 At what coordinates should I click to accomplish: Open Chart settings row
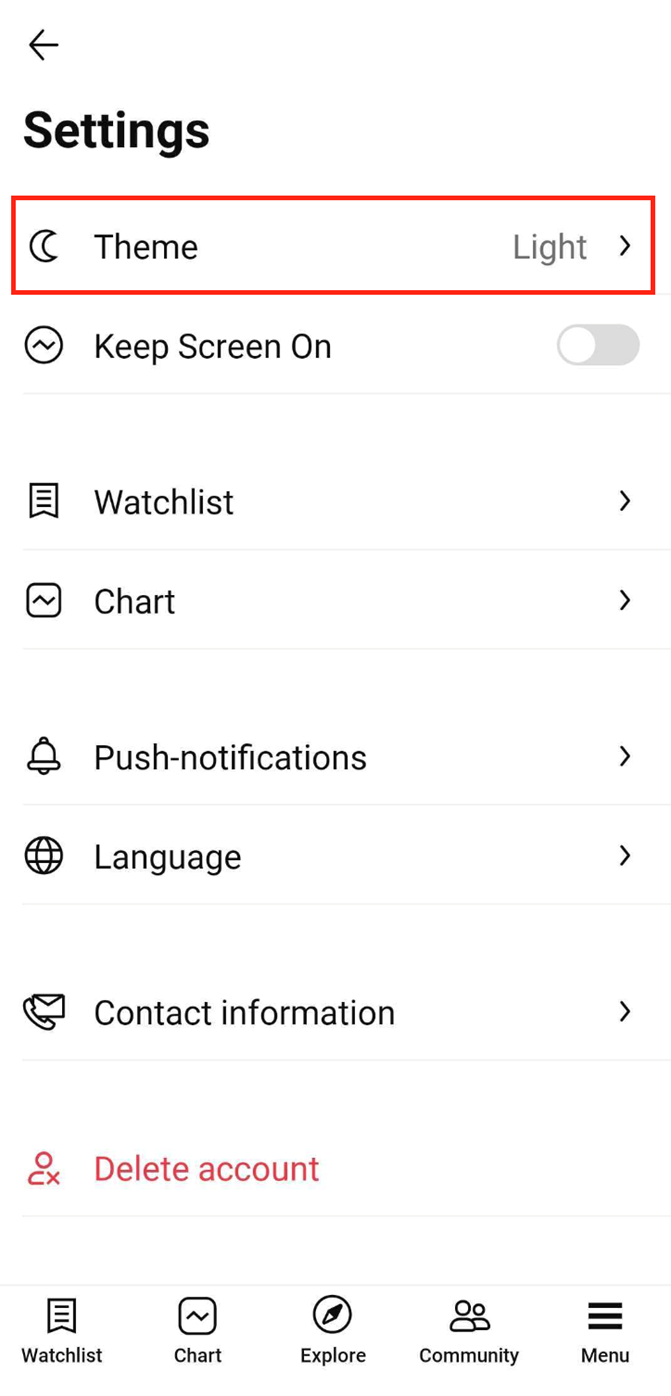333,601
